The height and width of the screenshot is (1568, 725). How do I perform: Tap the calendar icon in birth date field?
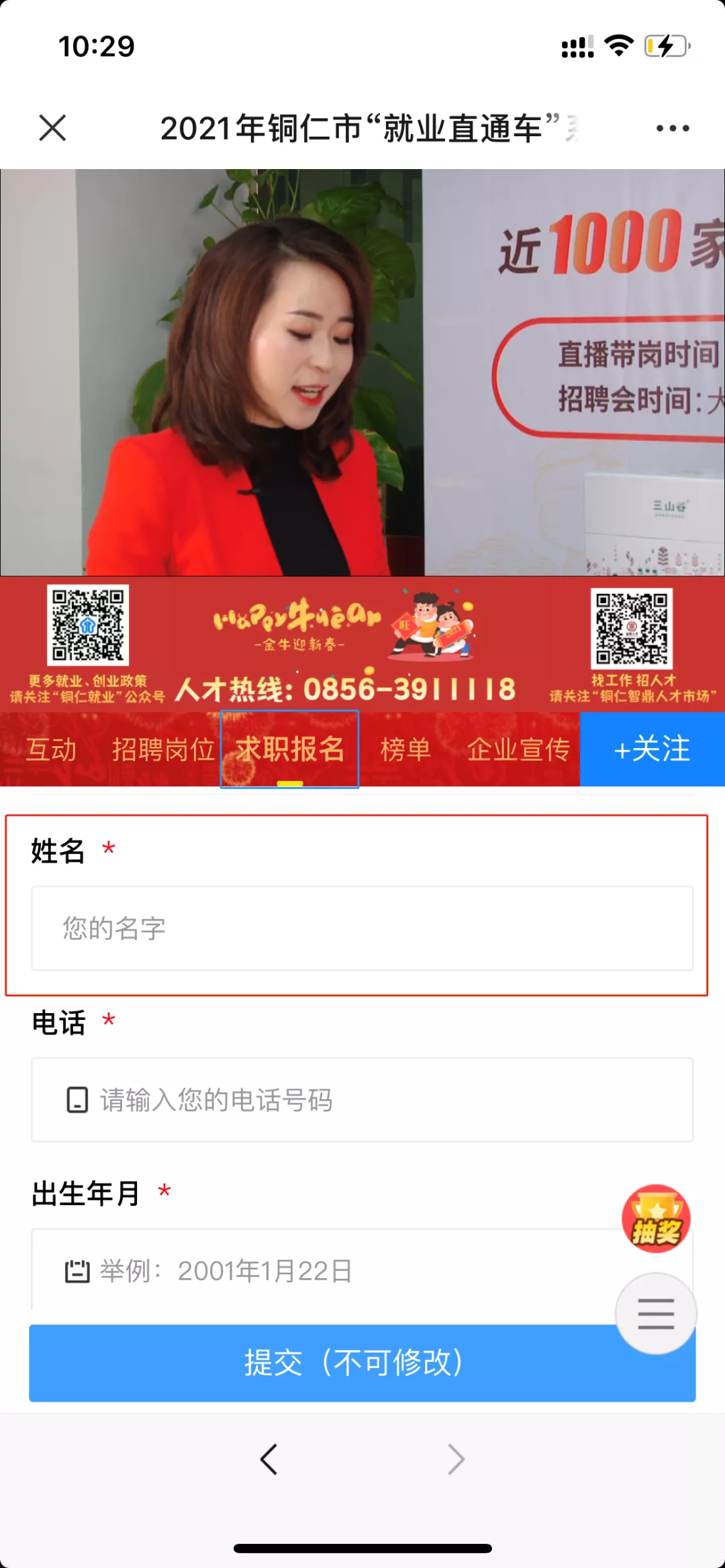pos(77,1269)
